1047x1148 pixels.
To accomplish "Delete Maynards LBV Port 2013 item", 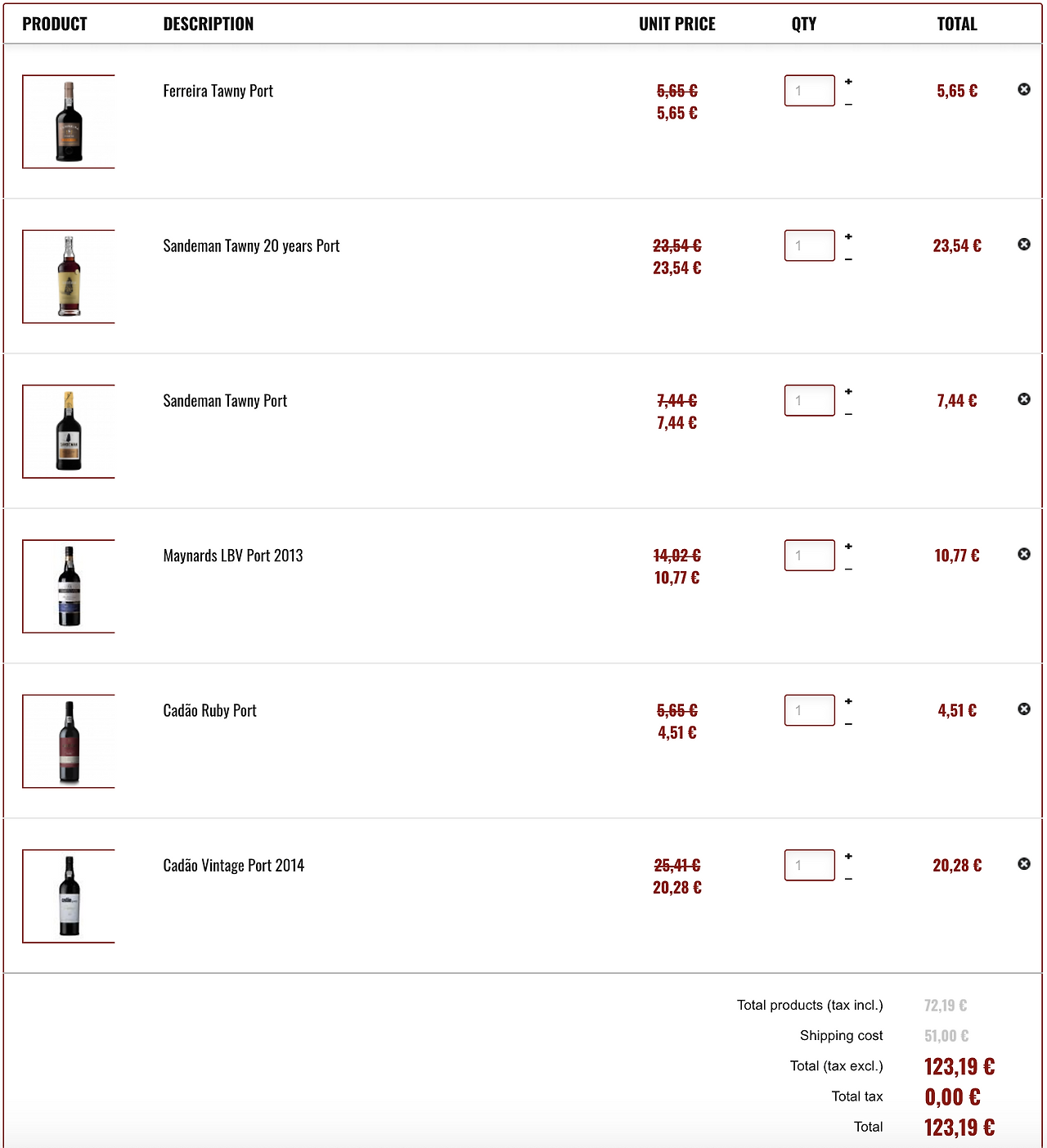I will [x=1023, y=554].
